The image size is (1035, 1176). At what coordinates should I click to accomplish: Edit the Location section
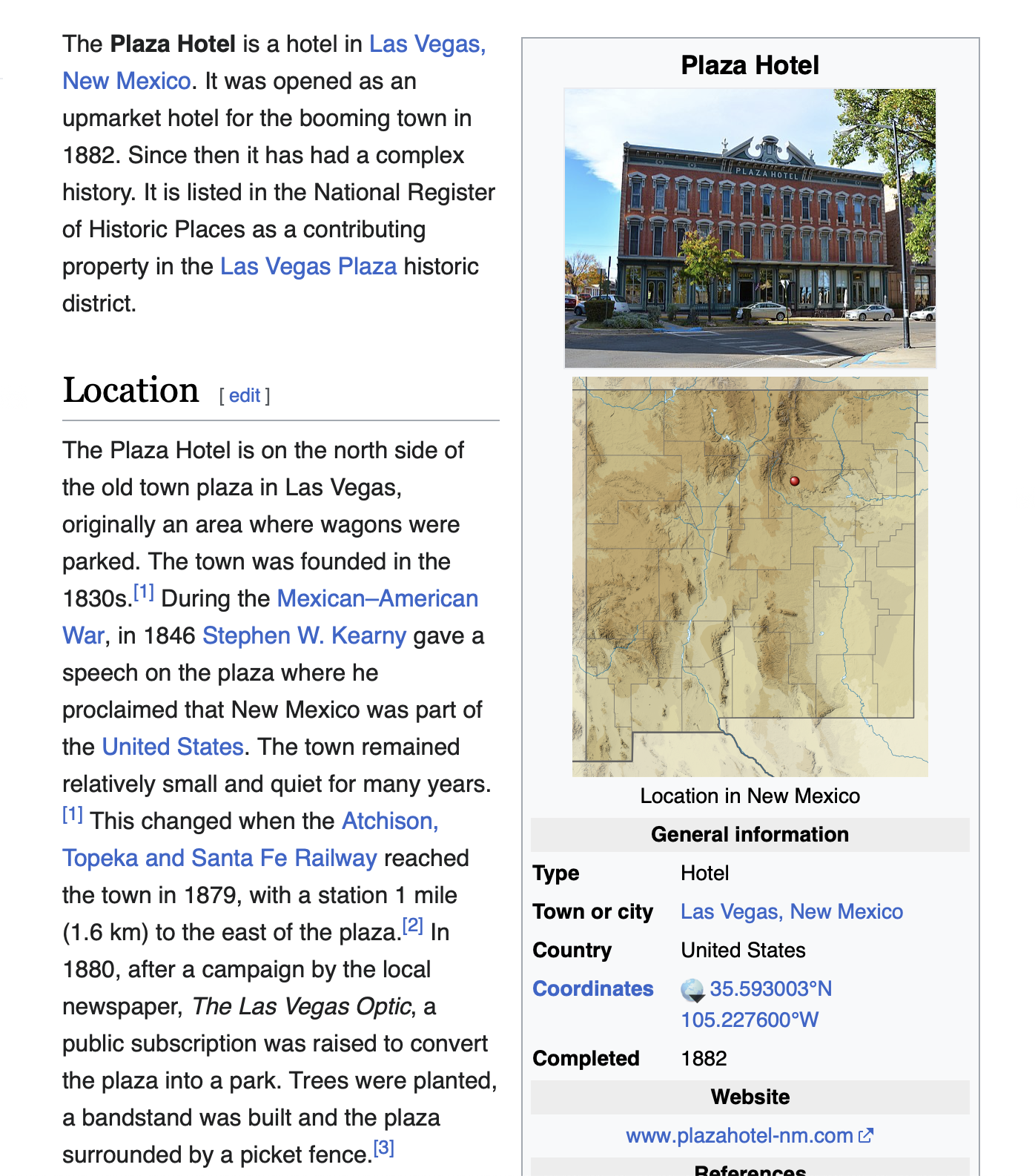pyautogui.click(x=244, y=396)
